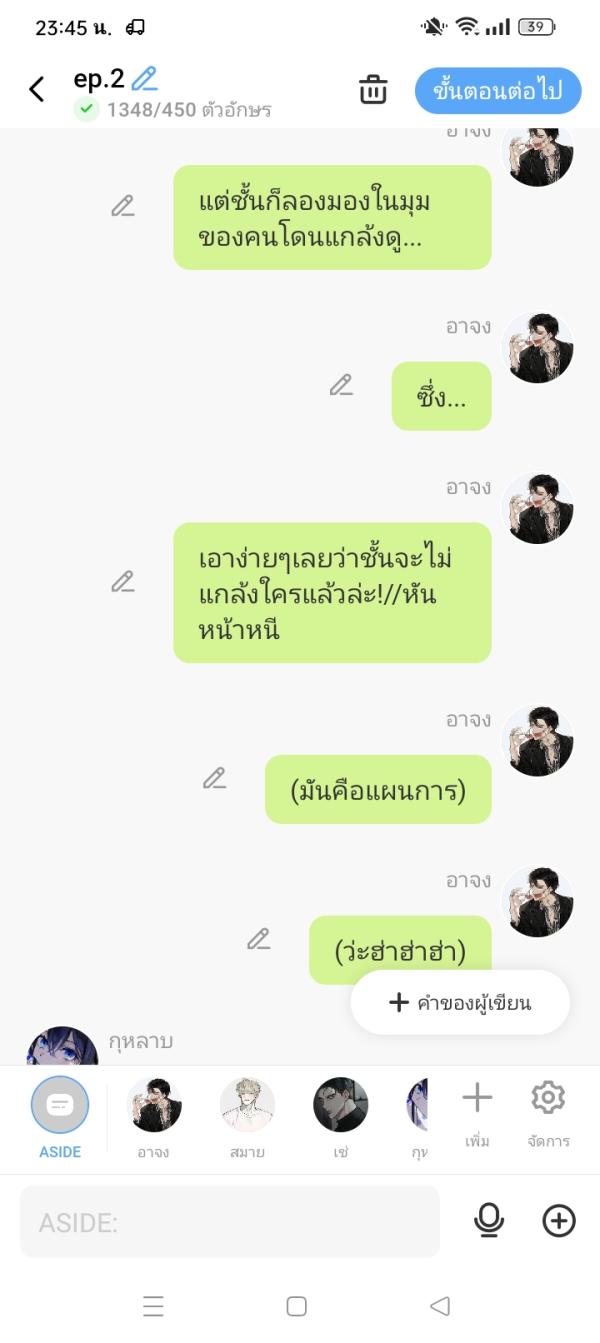Edit the ซึ่ง... message
Viewport: 600px width, 1343px height.
click(341, 385)
